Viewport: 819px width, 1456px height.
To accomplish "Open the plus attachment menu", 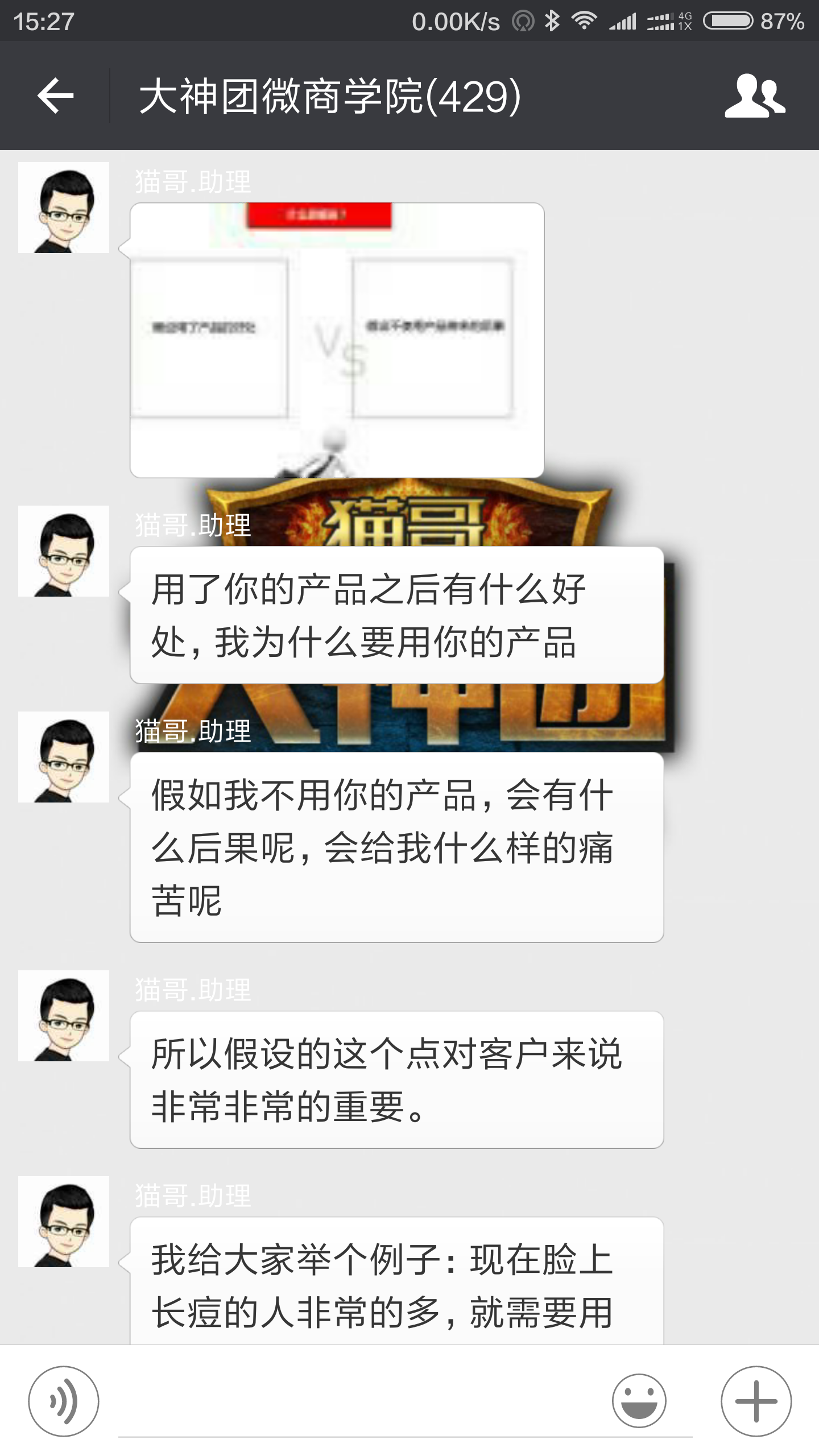I will [x=756, y=1401].
